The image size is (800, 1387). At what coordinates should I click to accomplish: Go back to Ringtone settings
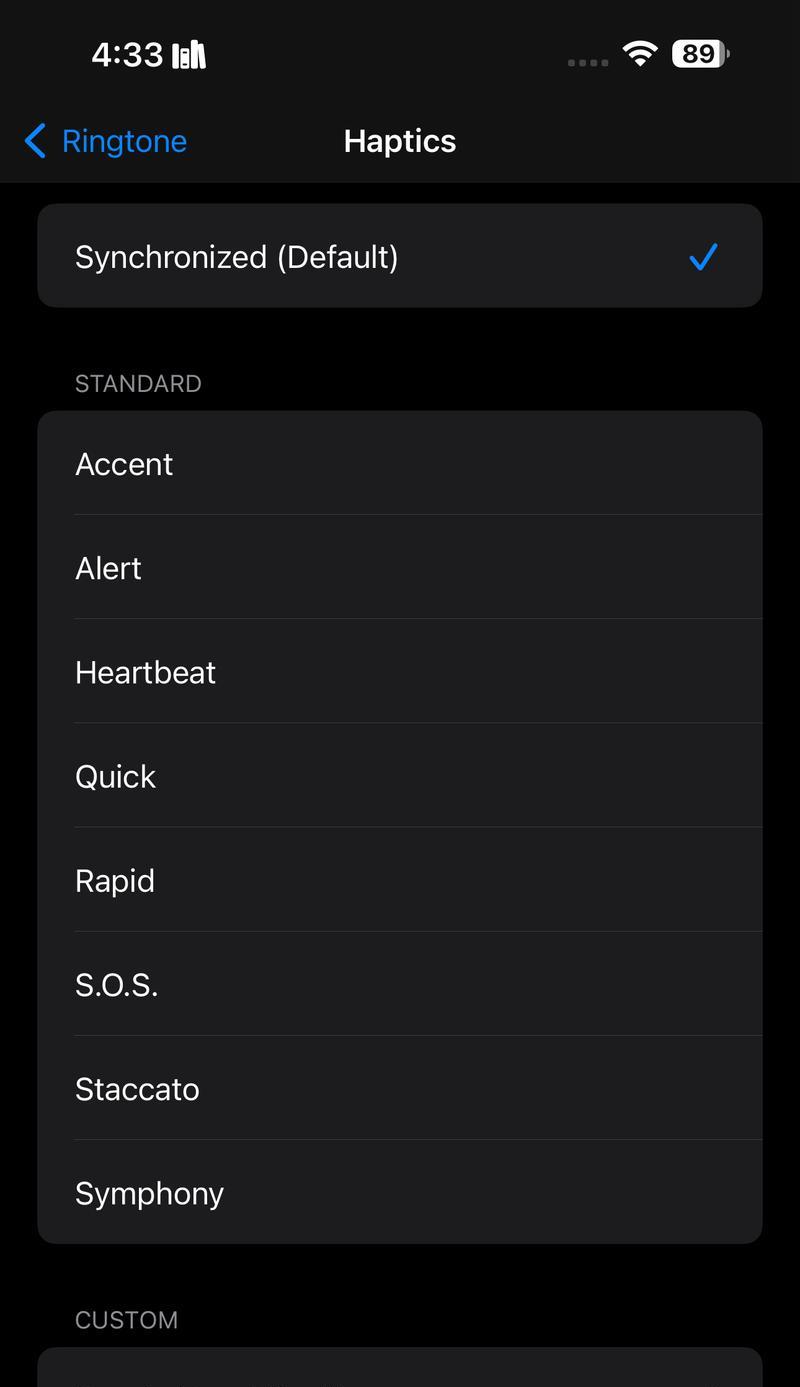coord(105,141)
